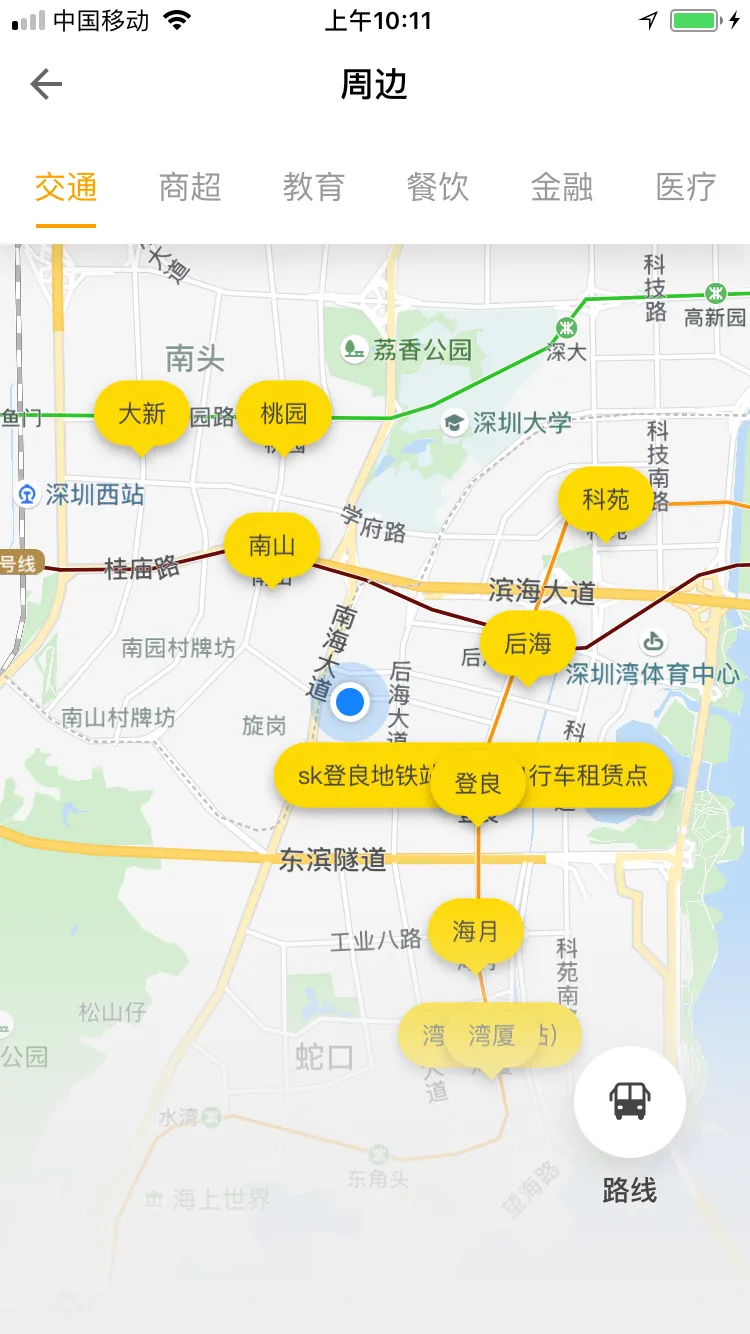Go back using the arrow icon
The width and height of the screenshot is (750, 1334).
click(46, 85)
